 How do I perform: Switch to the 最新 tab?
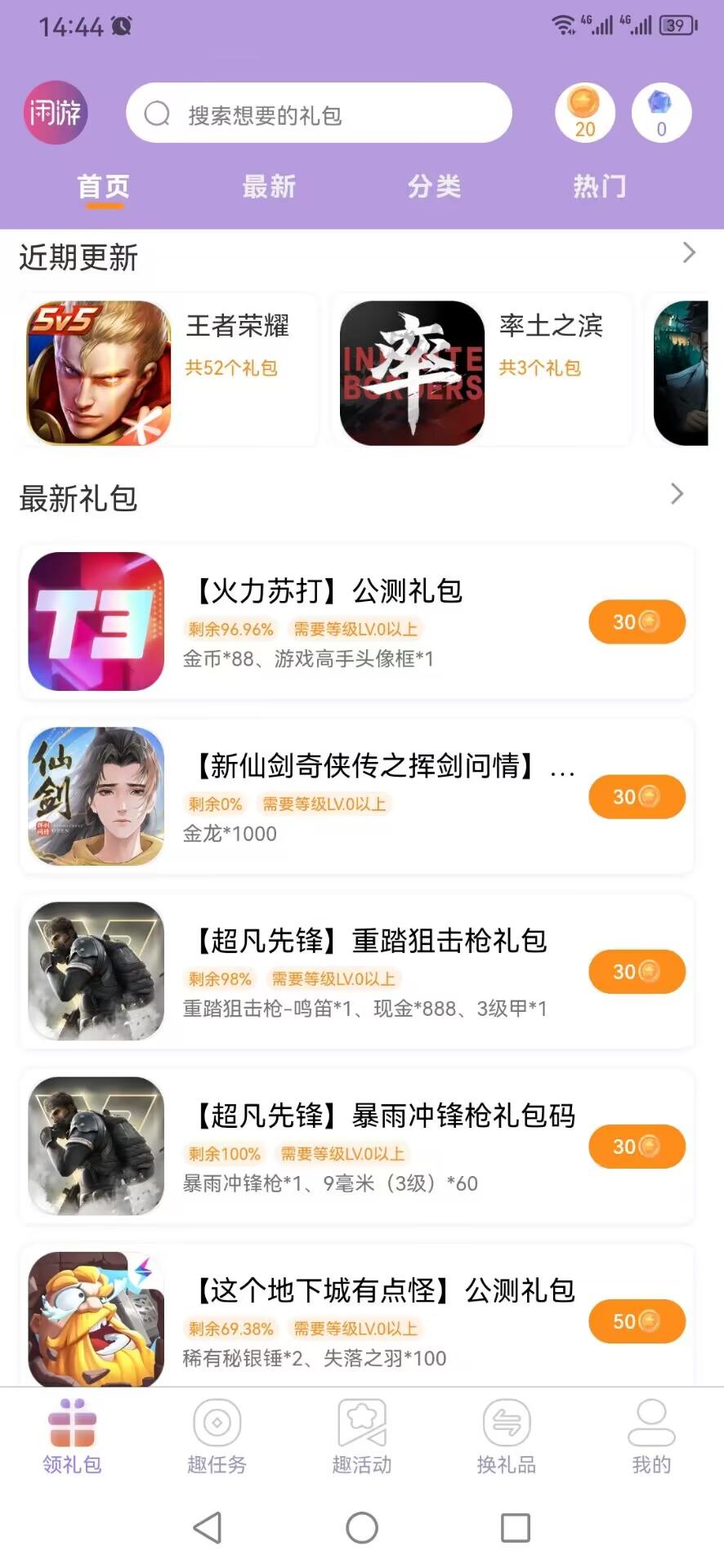[270, 186]
